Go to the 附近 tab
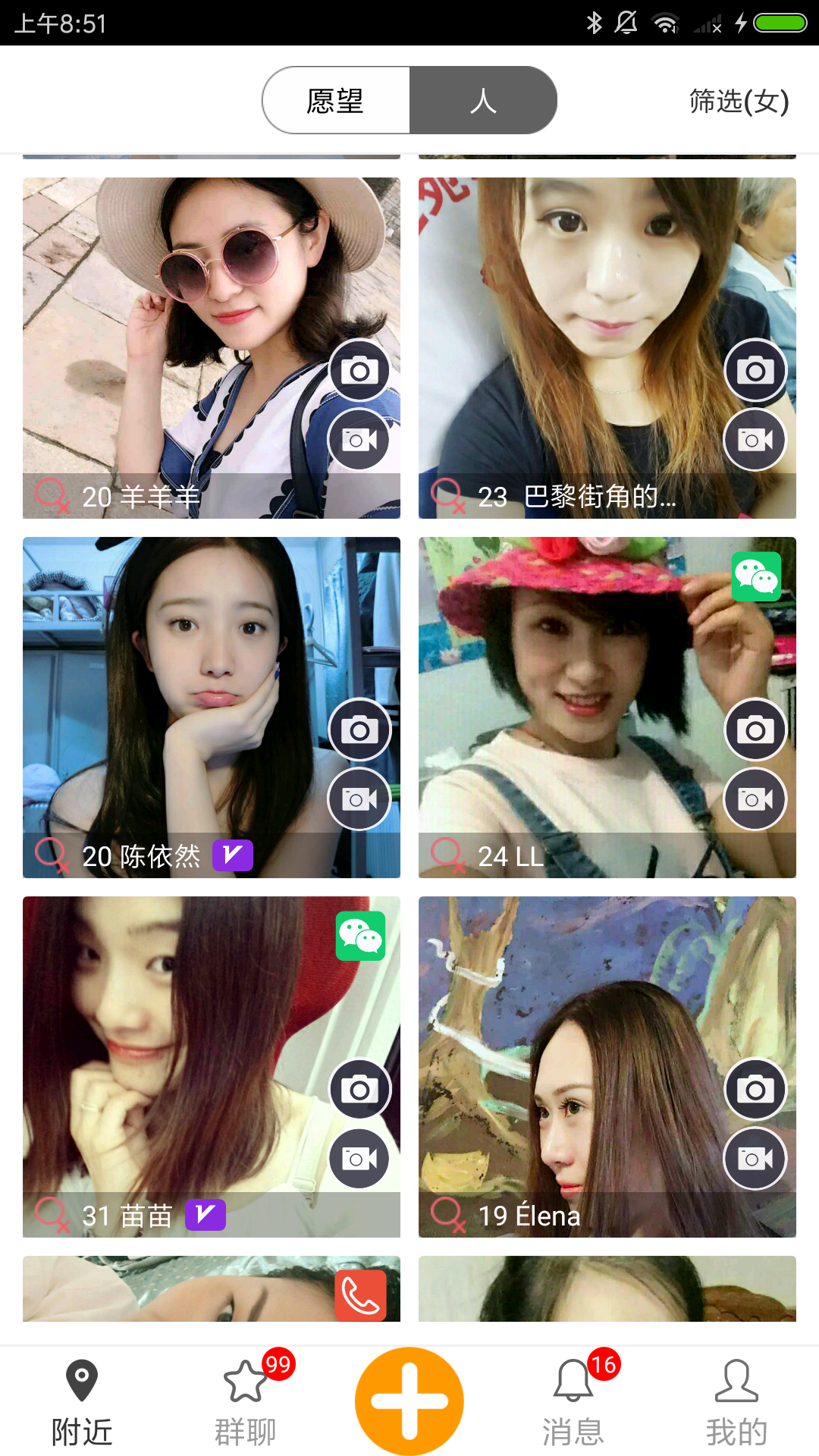819x1456 pixels. 82,1401
